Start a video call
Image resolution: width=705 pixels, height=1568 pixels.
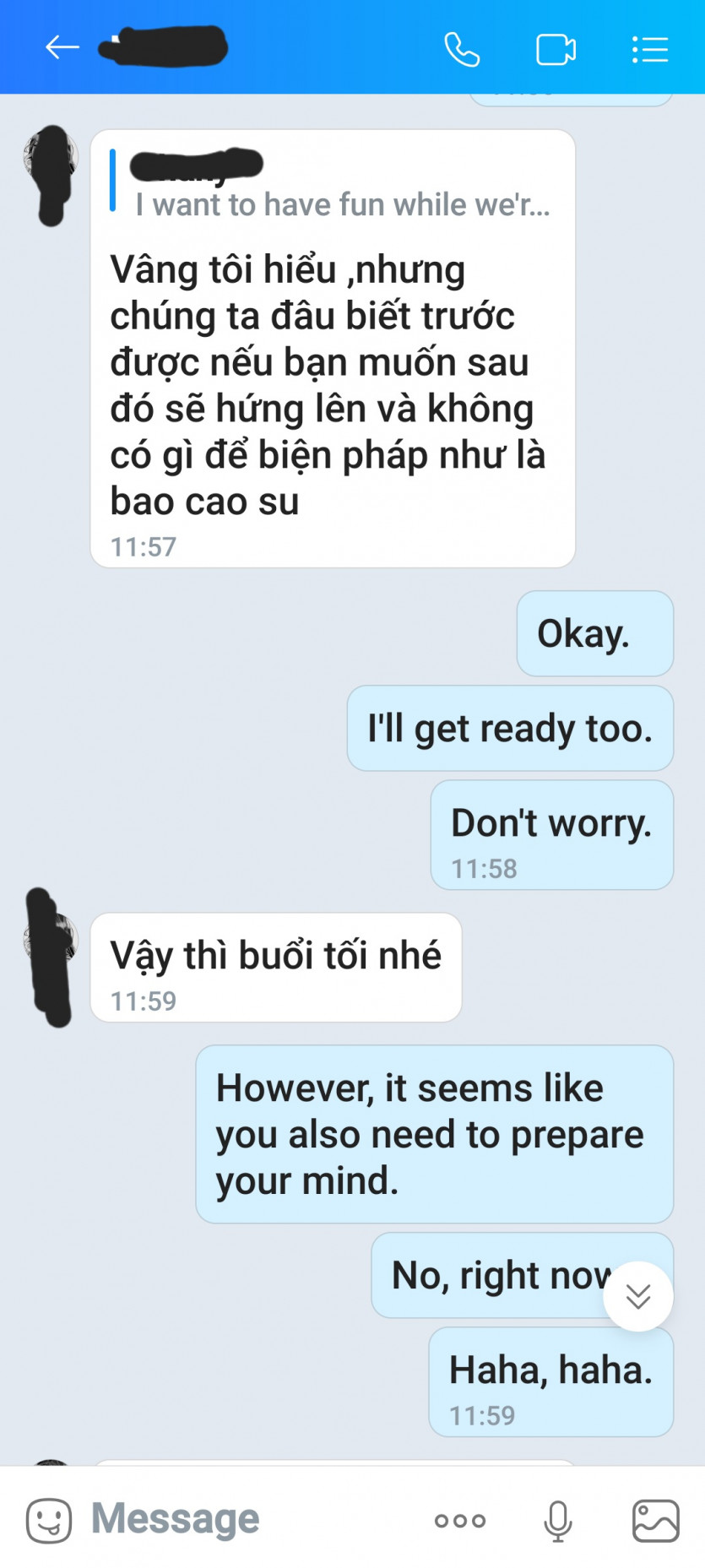pyautogui.click(x=556, y=50)
